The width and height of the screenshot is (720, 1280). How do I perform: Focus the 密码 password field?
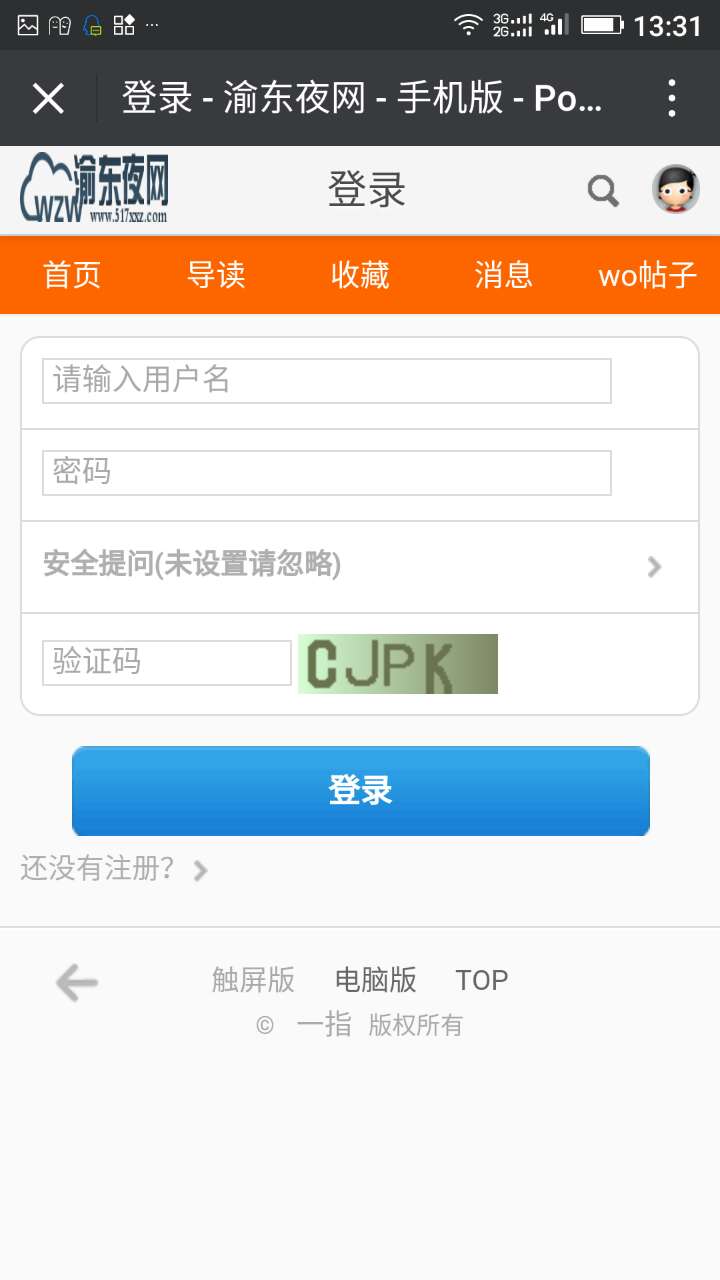(326, 473)
